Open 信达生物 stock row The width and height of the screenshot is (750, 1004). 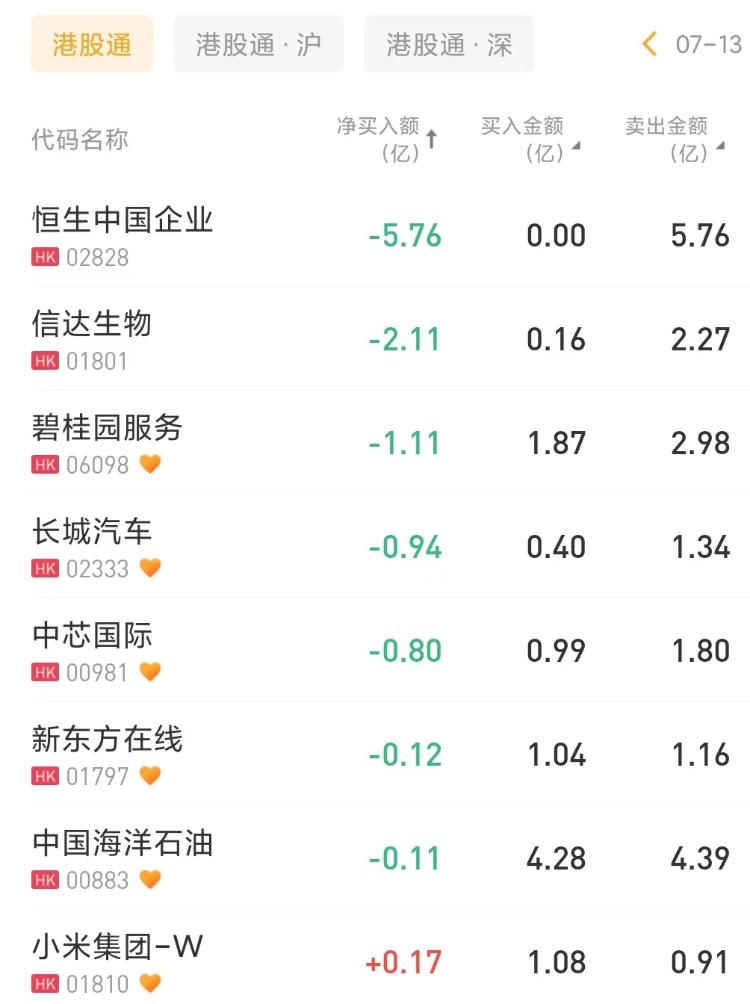92,324
